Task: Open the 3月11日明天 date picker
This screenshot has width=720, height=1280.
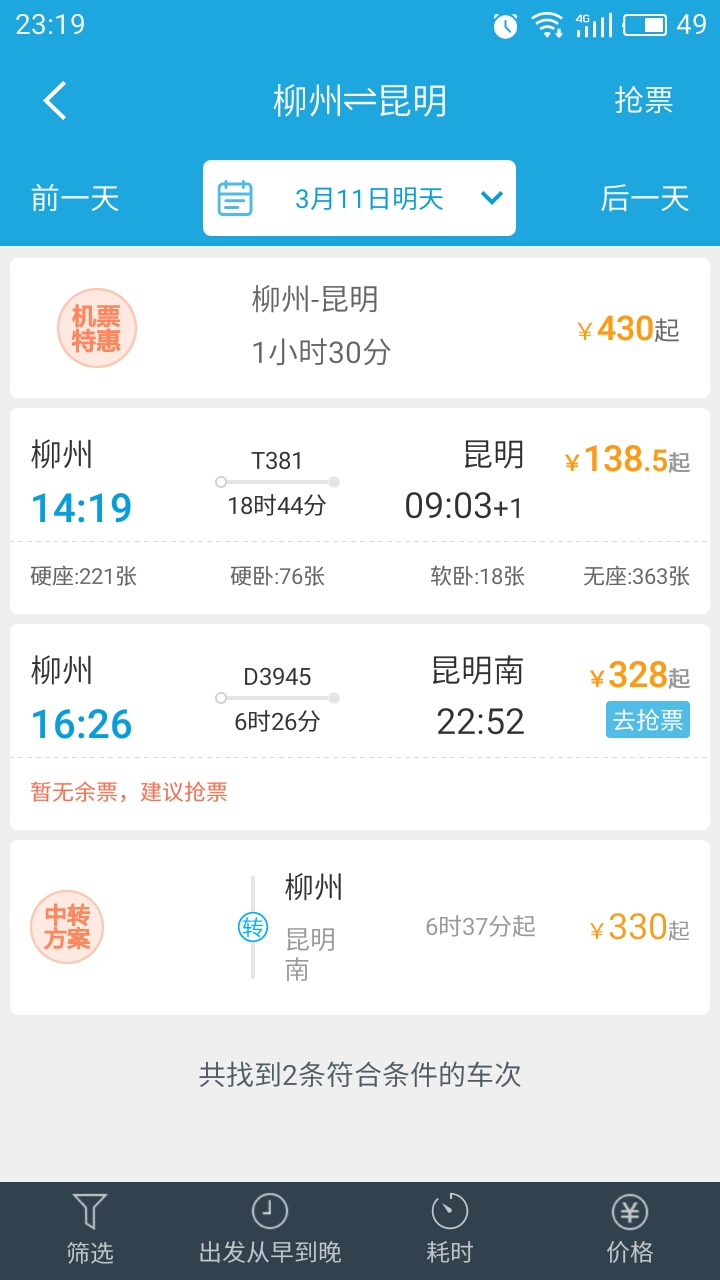Action: [x=359, y=198]
